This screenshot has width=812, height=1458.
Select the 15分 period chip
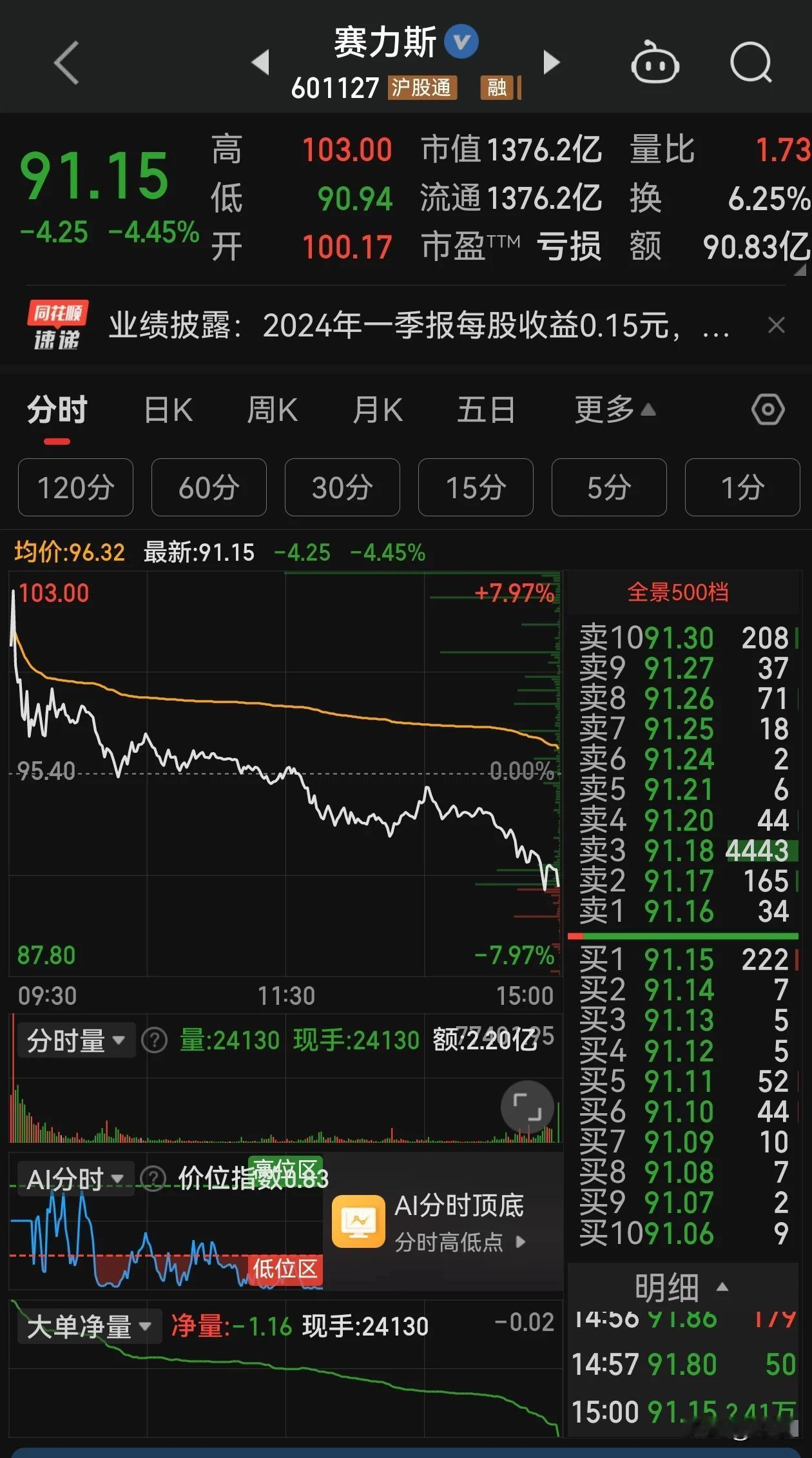tap(476, 487)
